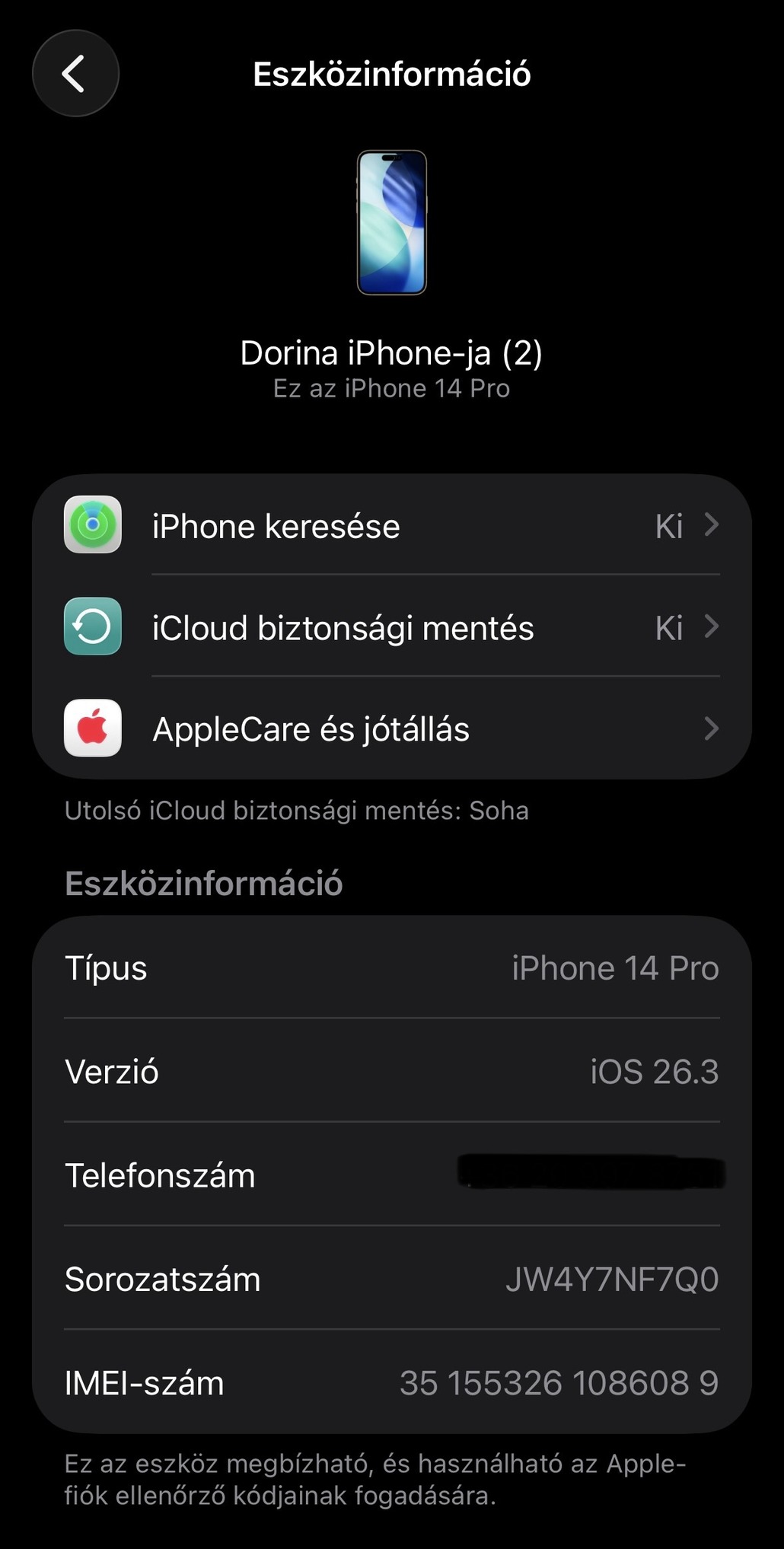Open the iPhone keresése row

point(391,526)
